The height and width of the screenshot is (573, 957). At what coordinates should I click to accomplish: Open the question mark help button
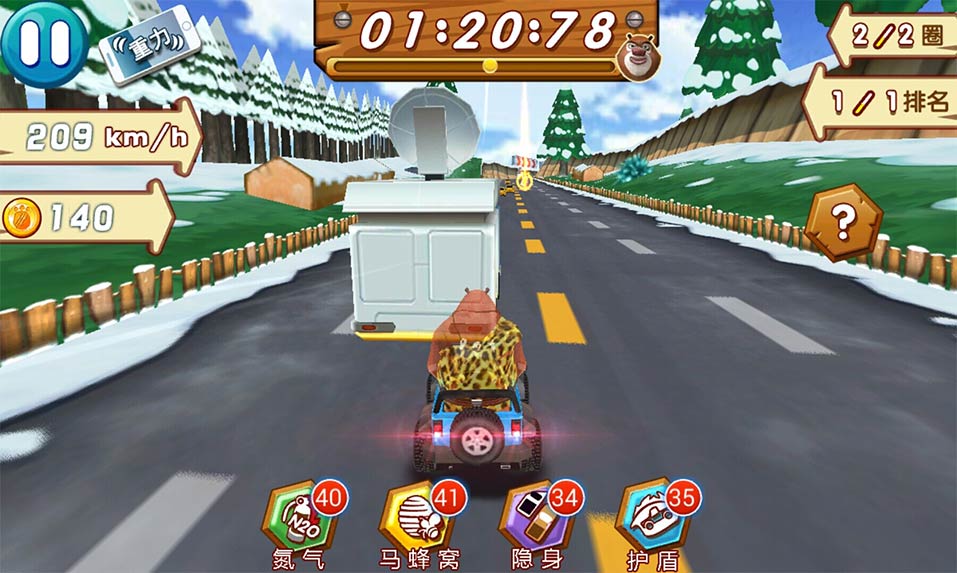[843, 222]
